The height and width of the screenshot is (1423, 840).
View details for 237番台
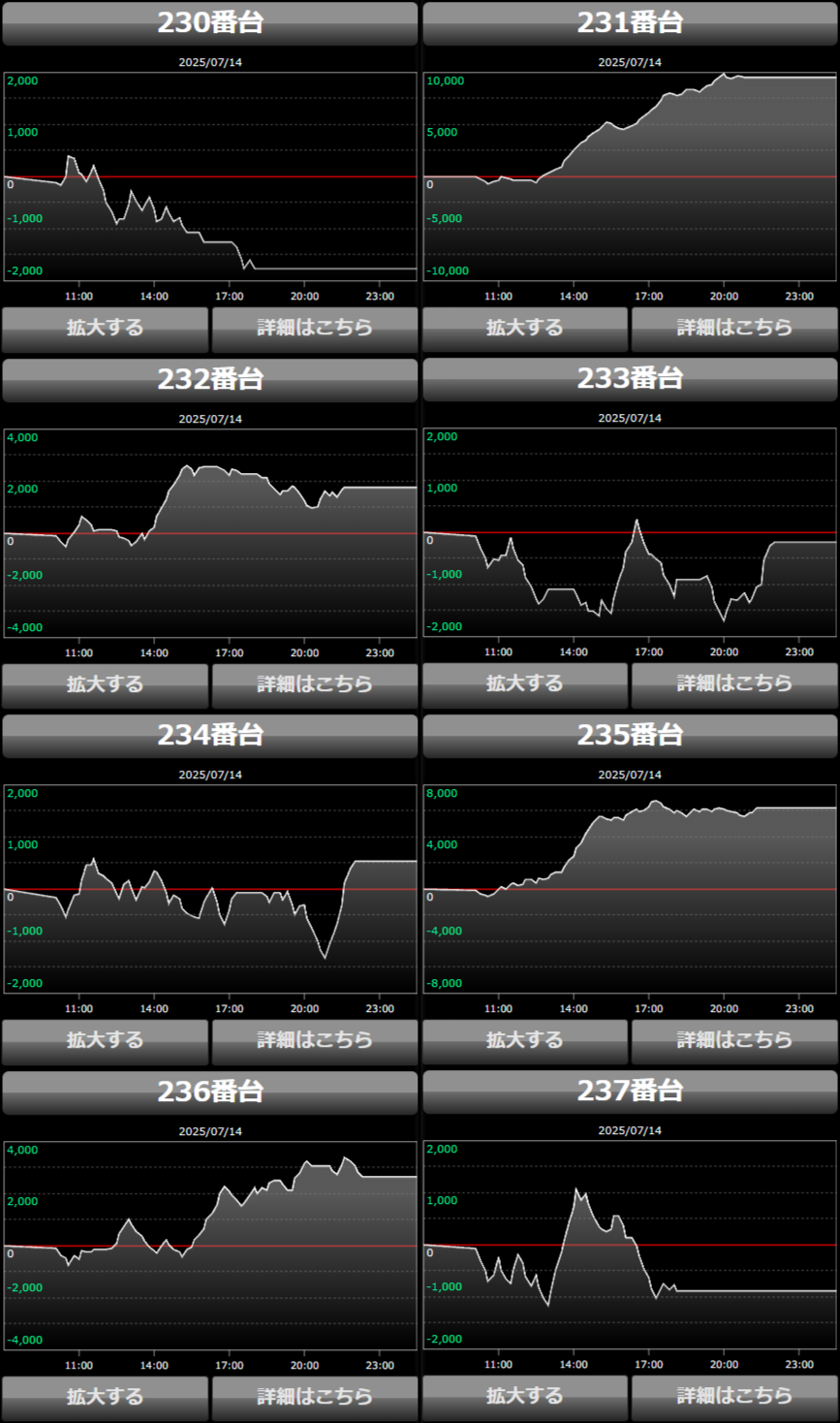tap(734, 1398)
